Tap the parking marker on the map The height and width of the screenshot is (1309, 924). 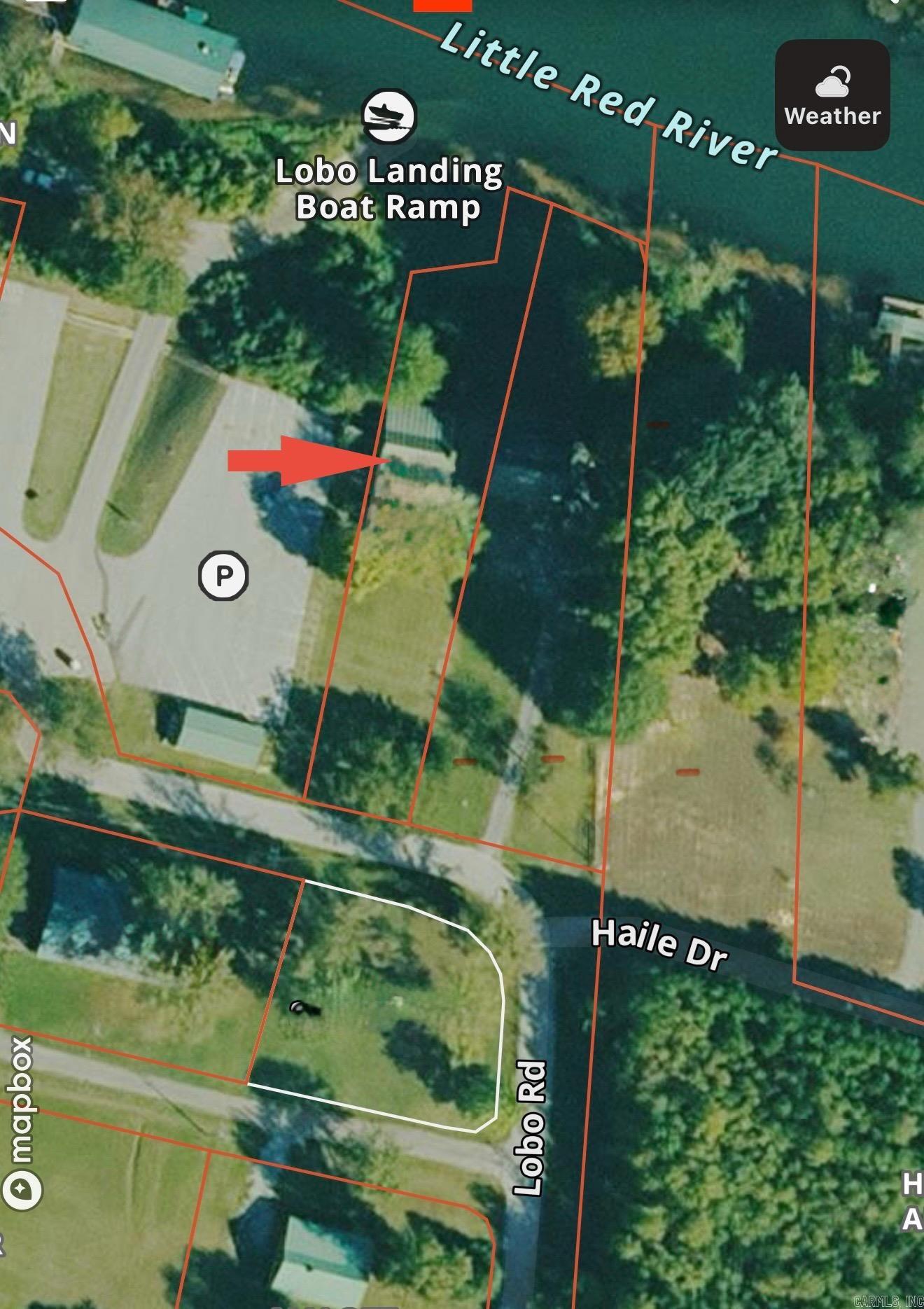[223, 576]
